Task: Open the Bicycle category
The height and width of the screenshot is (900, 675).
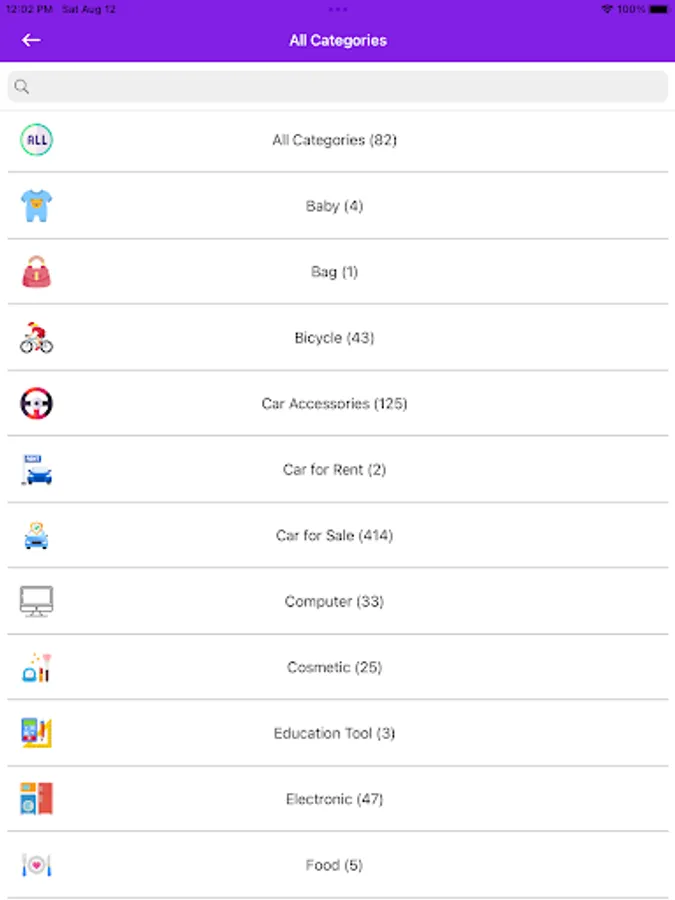Action: point(335,338)
